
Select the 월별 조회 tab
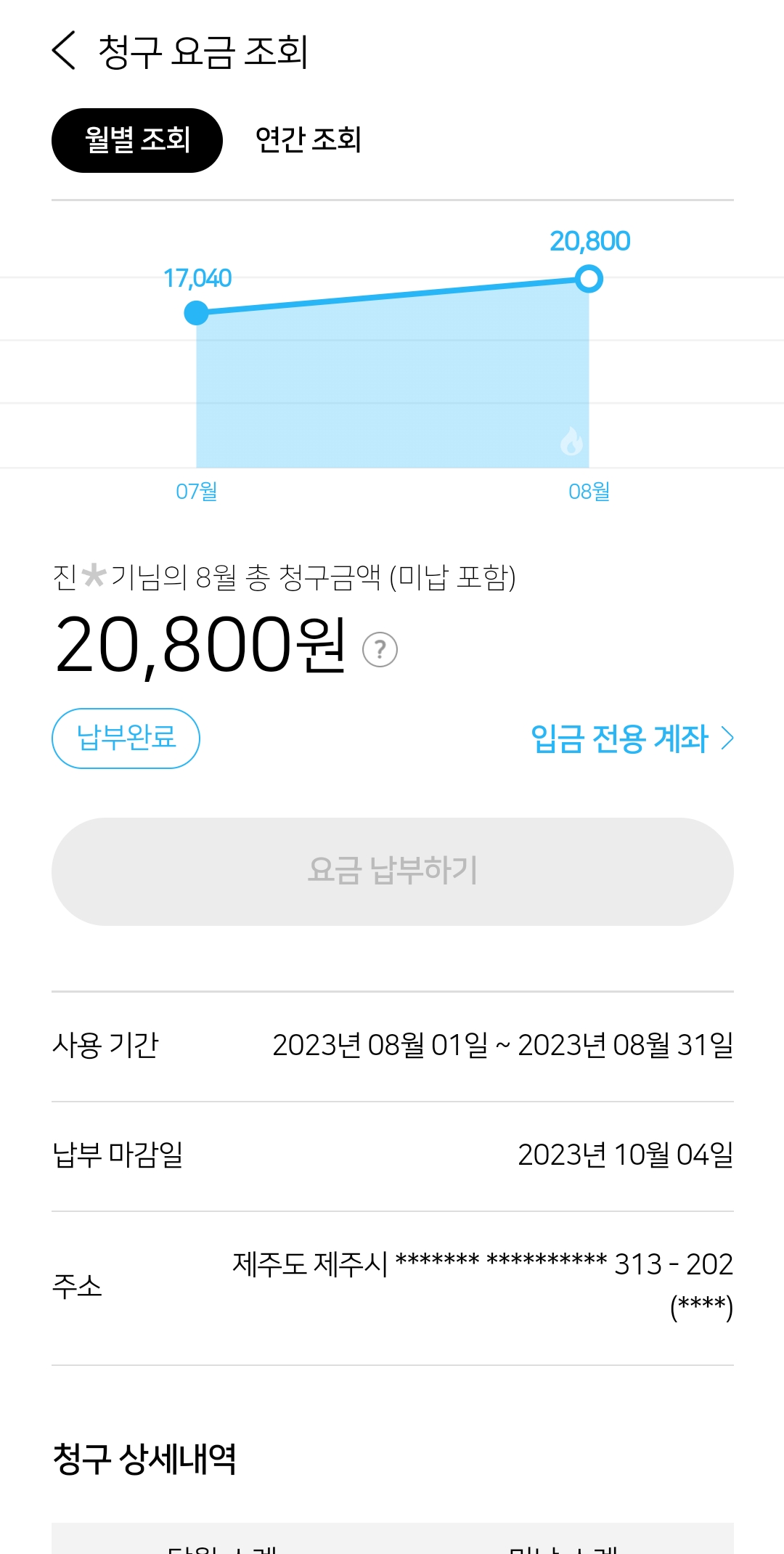137,140
